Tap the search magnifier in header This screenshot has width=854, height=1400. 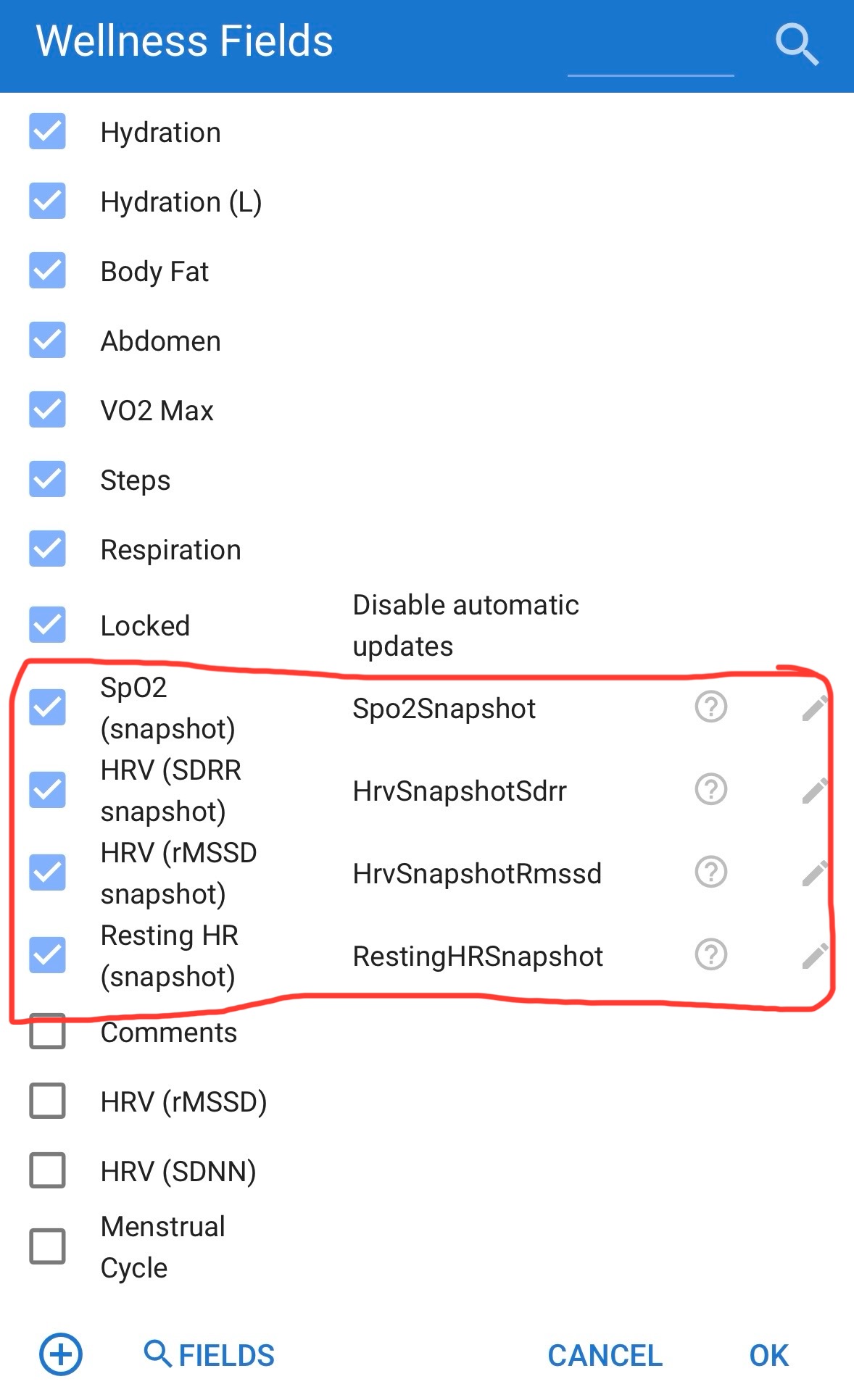pyautogui.click(x=796, y=43)
